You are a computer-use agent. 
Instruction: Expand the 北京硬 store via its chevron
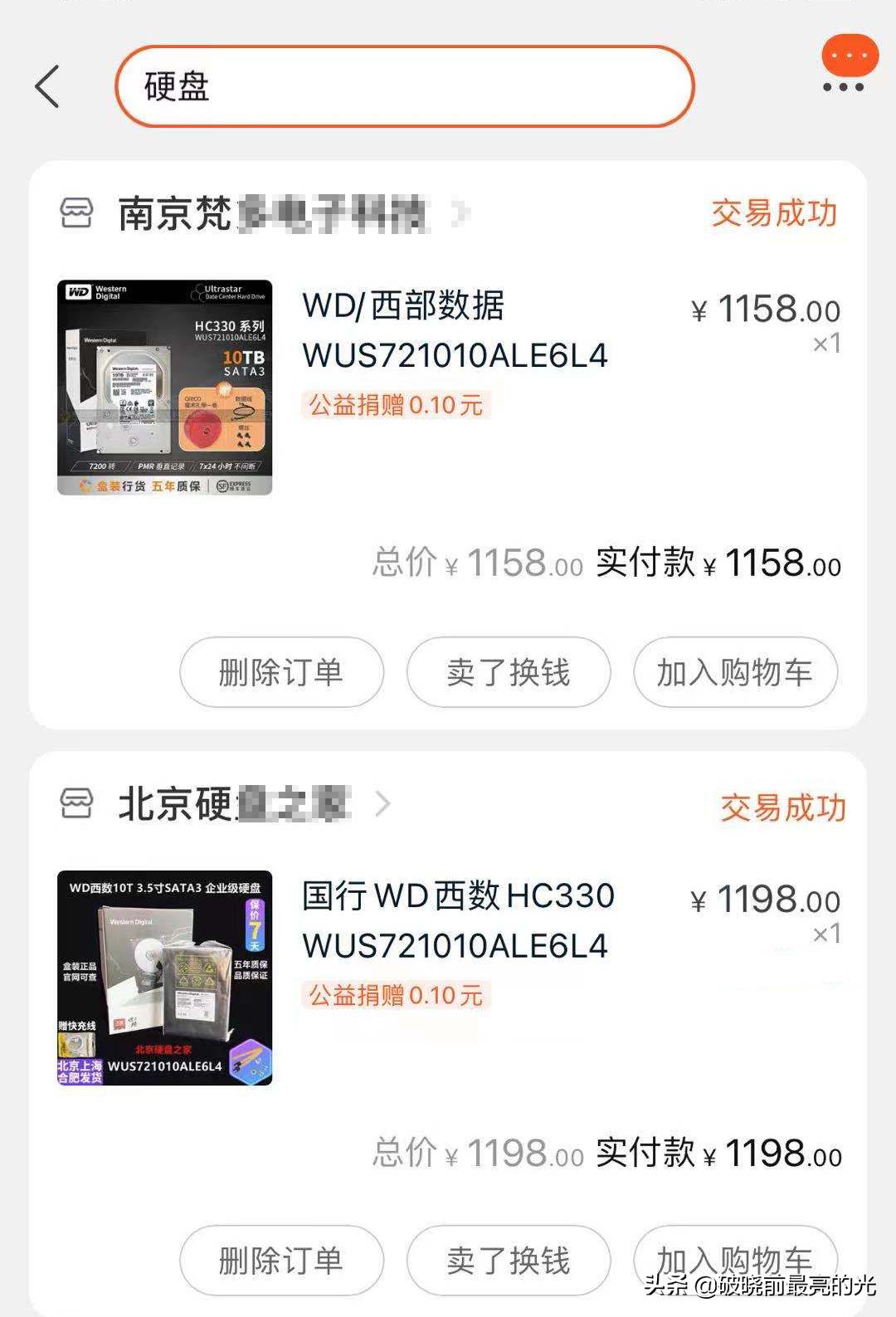coord(383,803)
